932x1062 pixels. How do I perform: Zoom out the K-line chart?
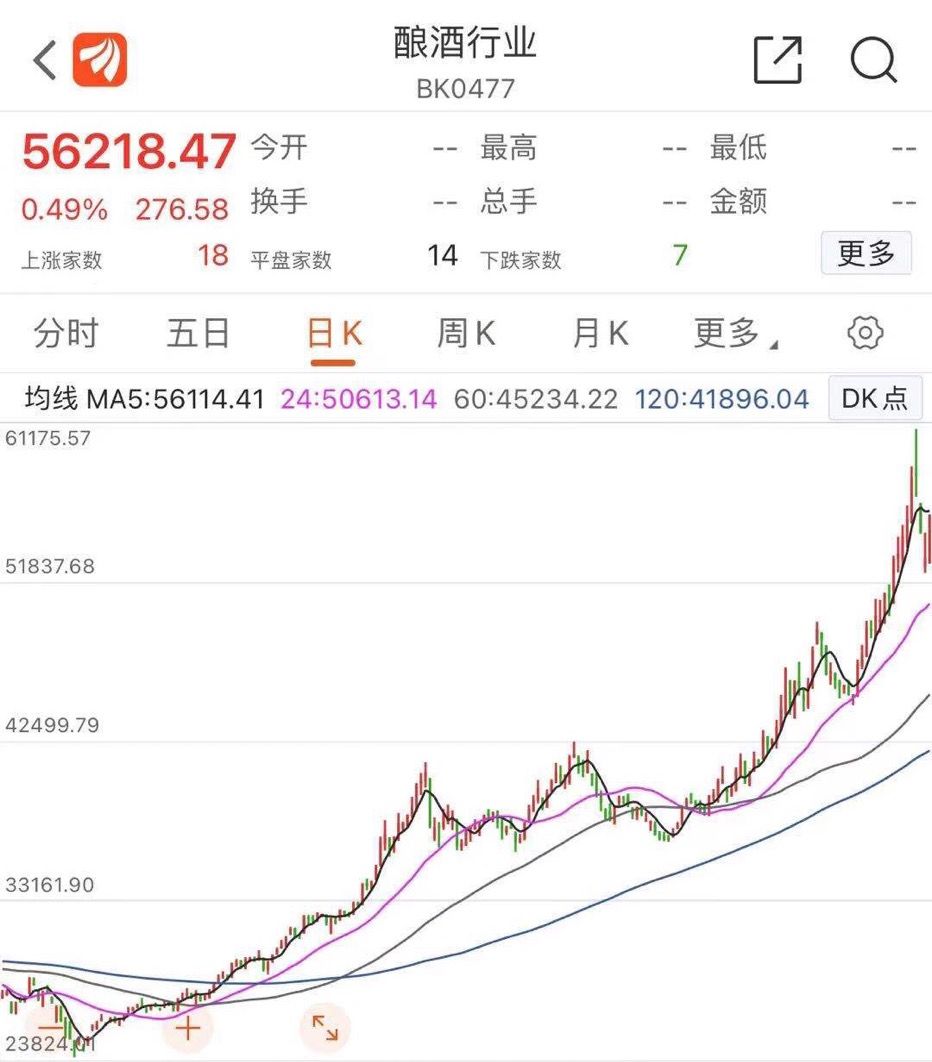[x=50, y=1026]
